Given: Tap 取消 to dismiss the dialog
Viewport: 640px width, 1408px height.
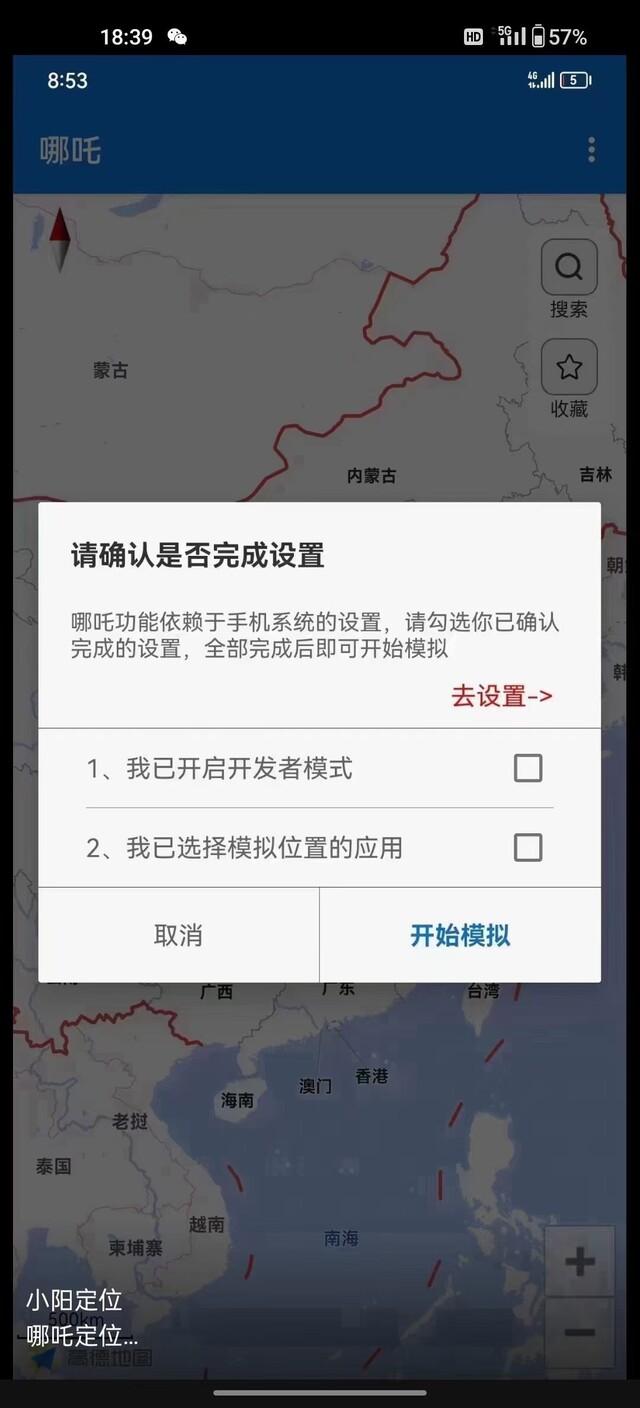Looking at the screenshot, I should [x=178, y=935].
